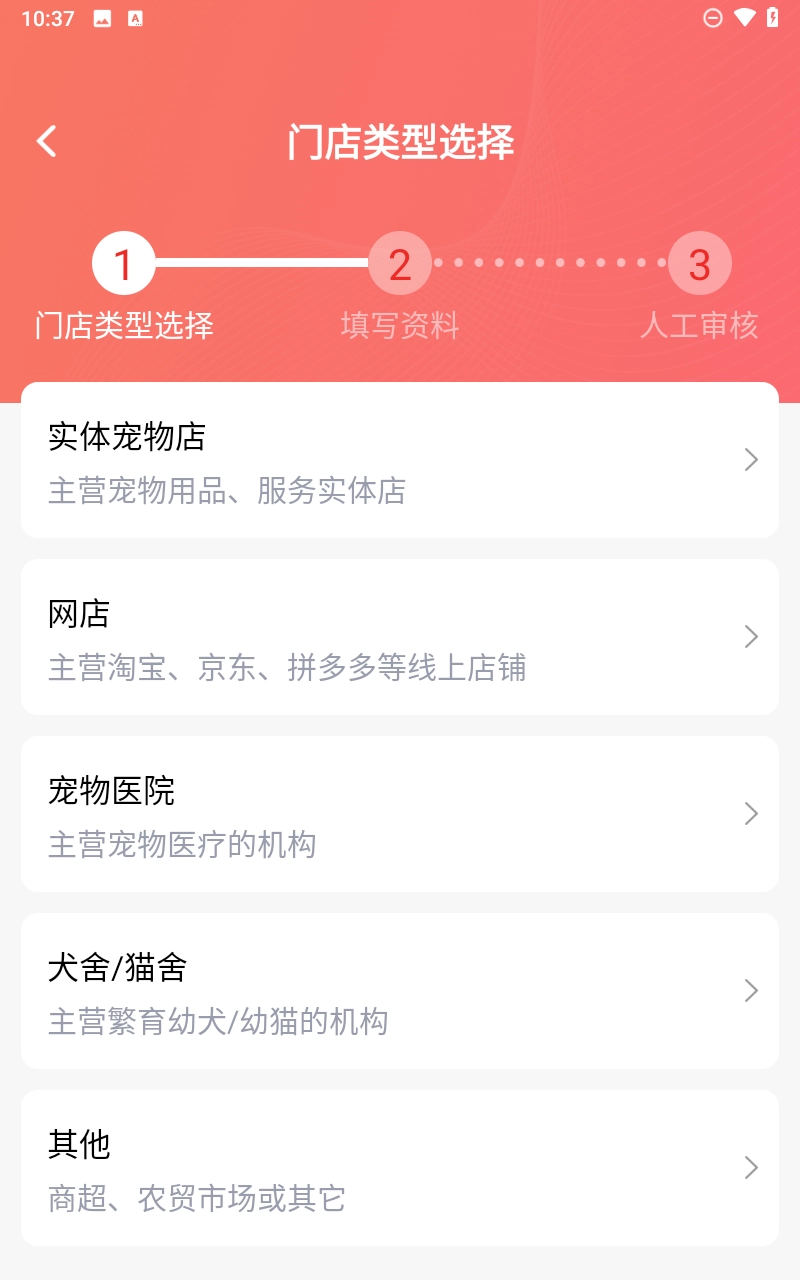This screenshot has height=1280, width=800.
Task: Tap the back arrow icon
Action: 45,140
